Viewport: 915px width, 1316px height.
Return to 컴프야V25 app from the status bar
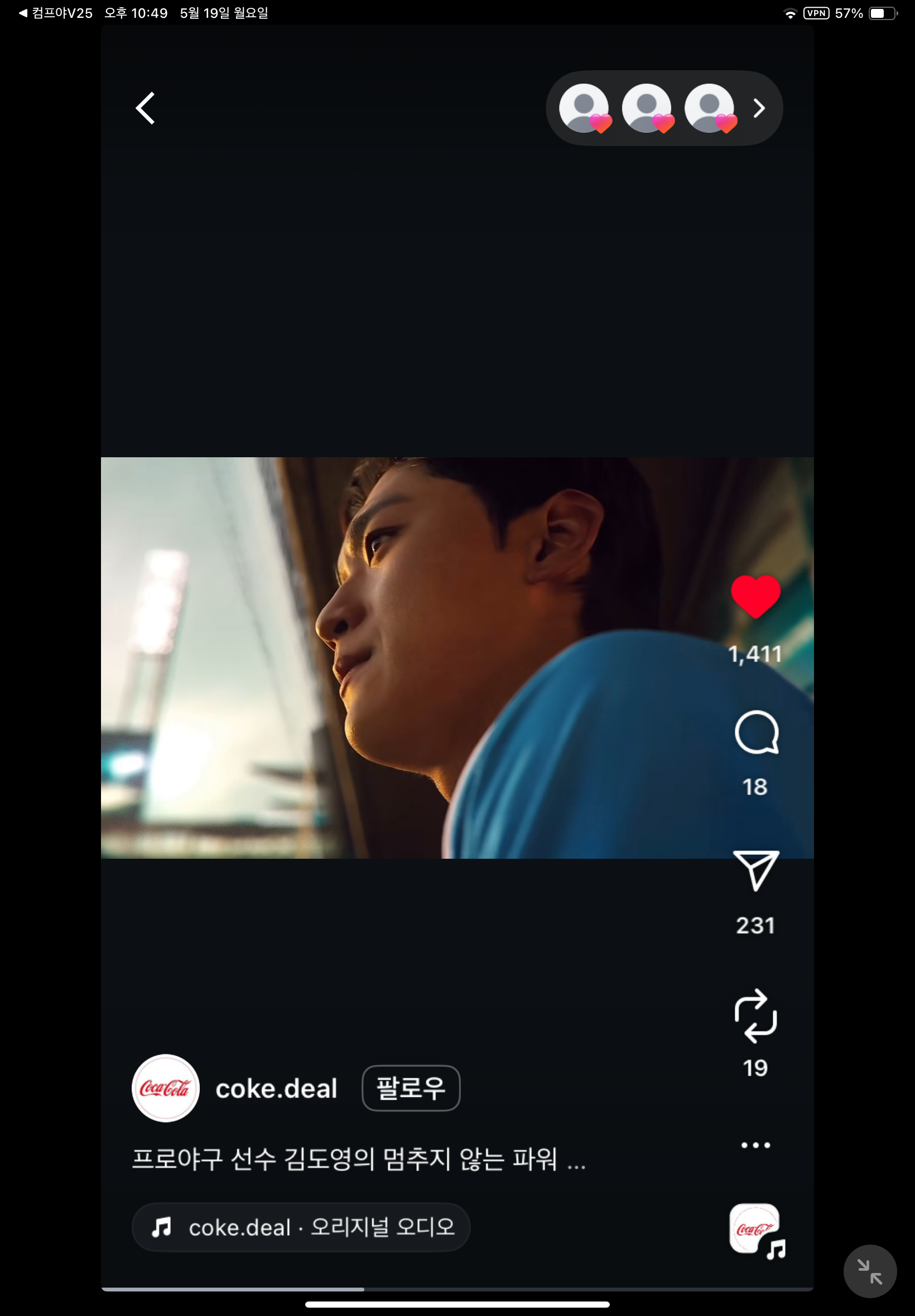[x=56, y=13]
